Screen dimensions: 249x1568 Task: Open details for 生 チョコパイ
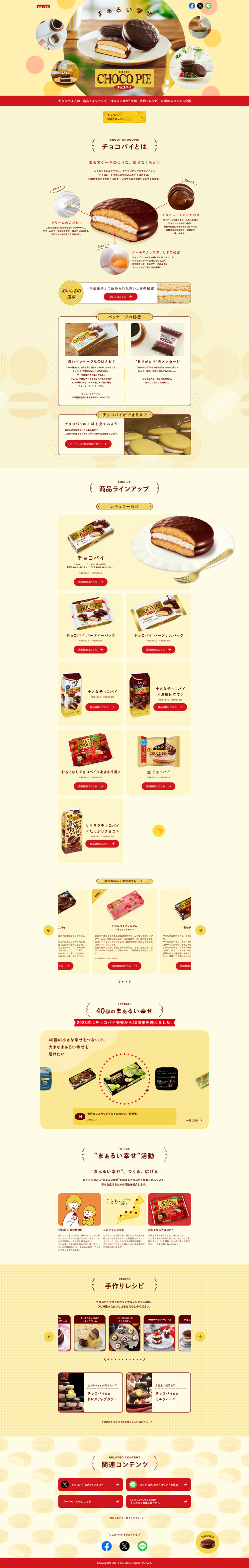pyautogui.click(x=158, y=786)
